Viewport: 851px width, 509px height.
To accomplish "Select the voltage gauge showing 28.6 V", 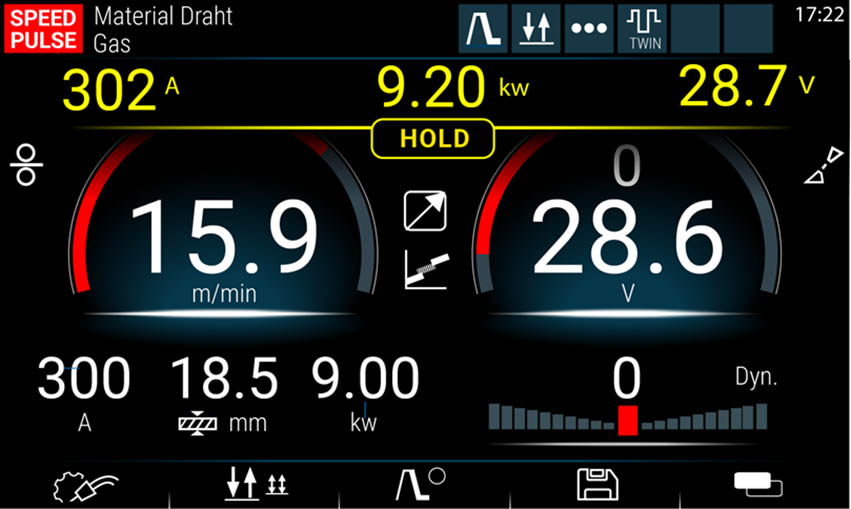I will [x=627, y=240].
